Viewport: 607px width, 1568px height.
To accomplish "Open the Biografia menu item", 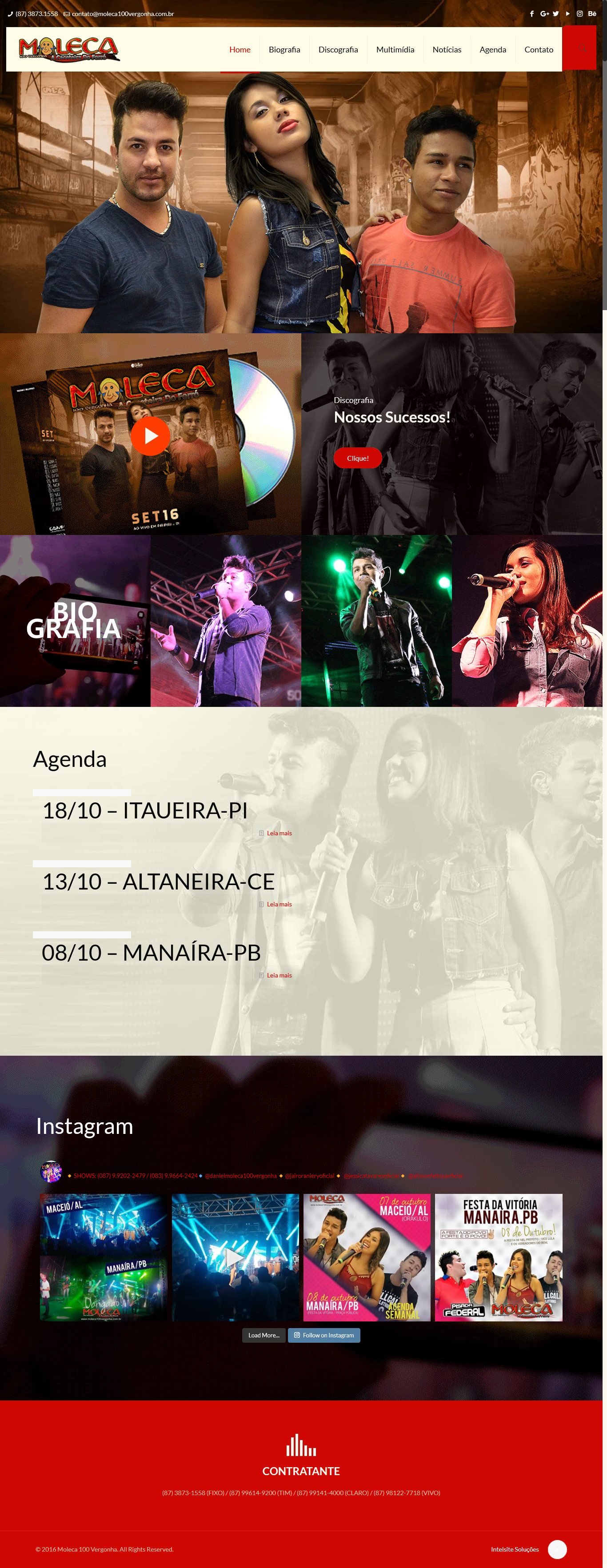I will (284, 50).
